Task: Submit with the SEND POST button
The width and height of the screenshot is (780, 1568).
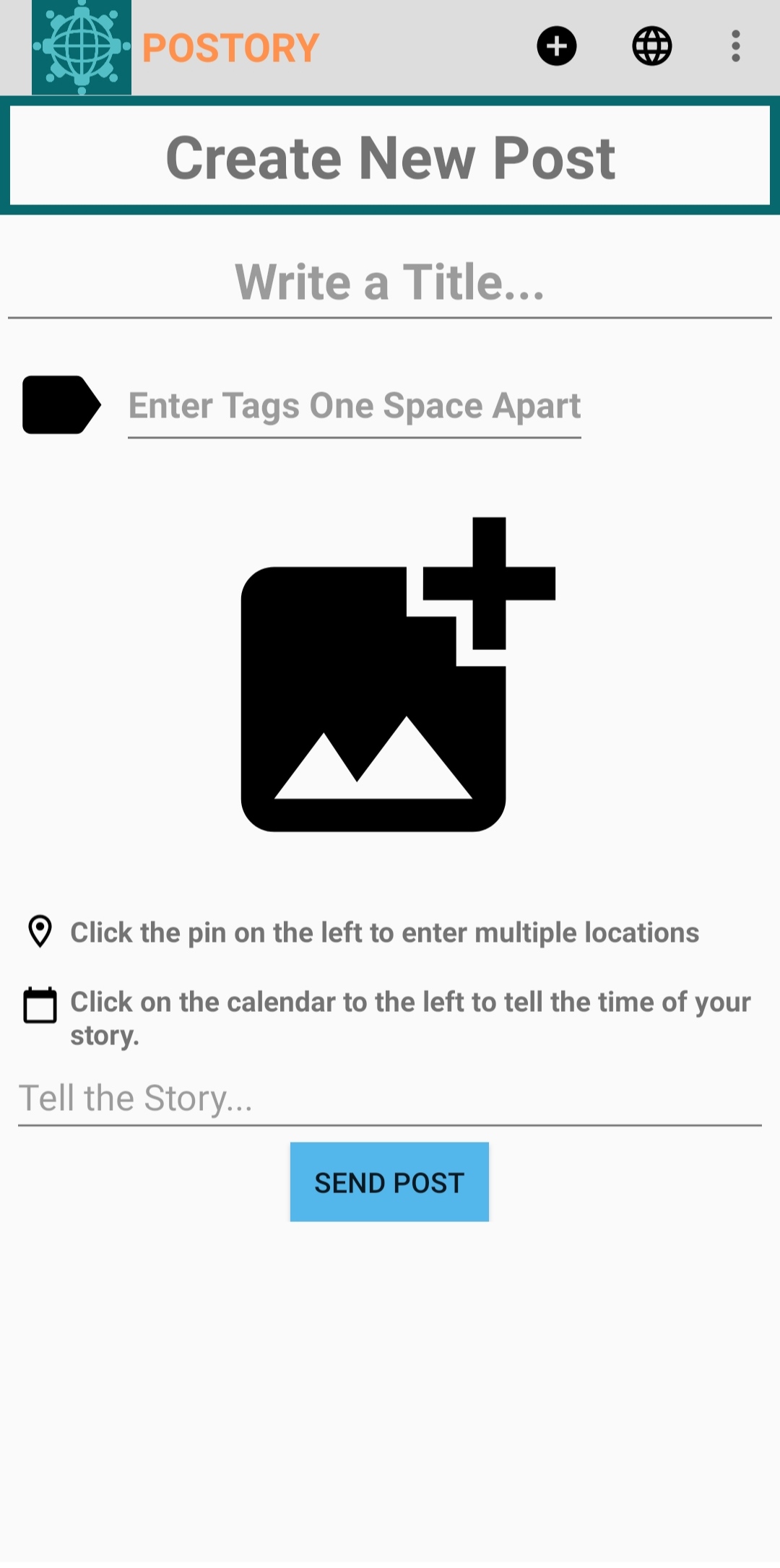Action: coord(389,1182)
